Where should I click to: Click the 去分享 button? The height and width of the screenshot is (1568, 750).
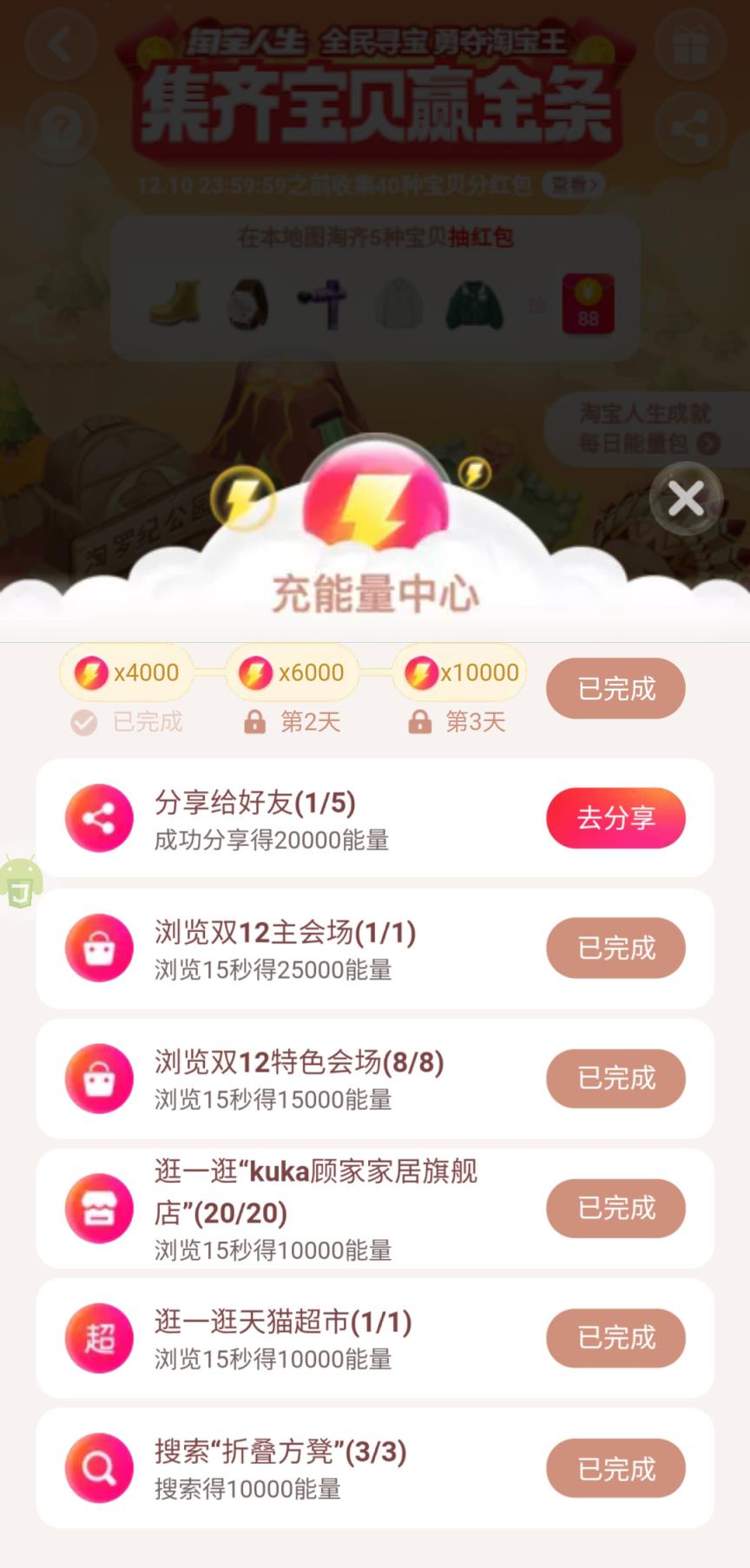tap(615, 817)
